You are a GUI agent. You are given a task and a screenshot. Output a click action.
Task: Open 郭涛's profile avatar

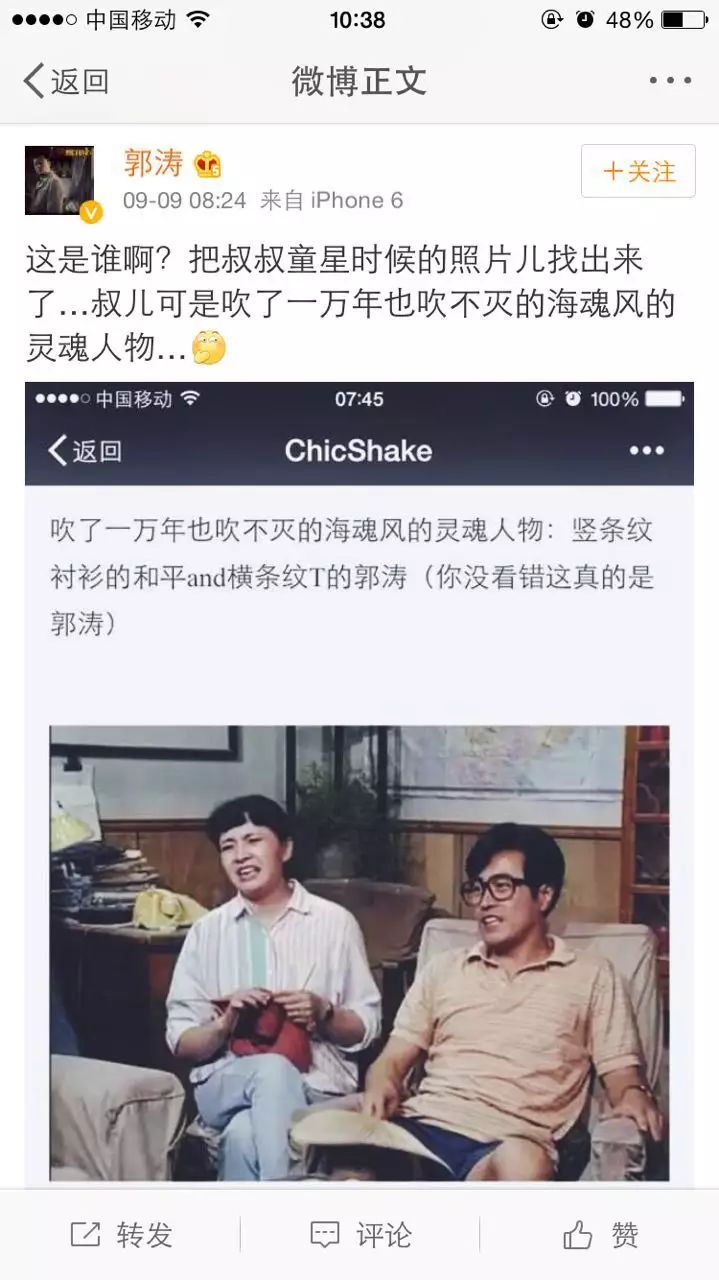click(59, 180)
